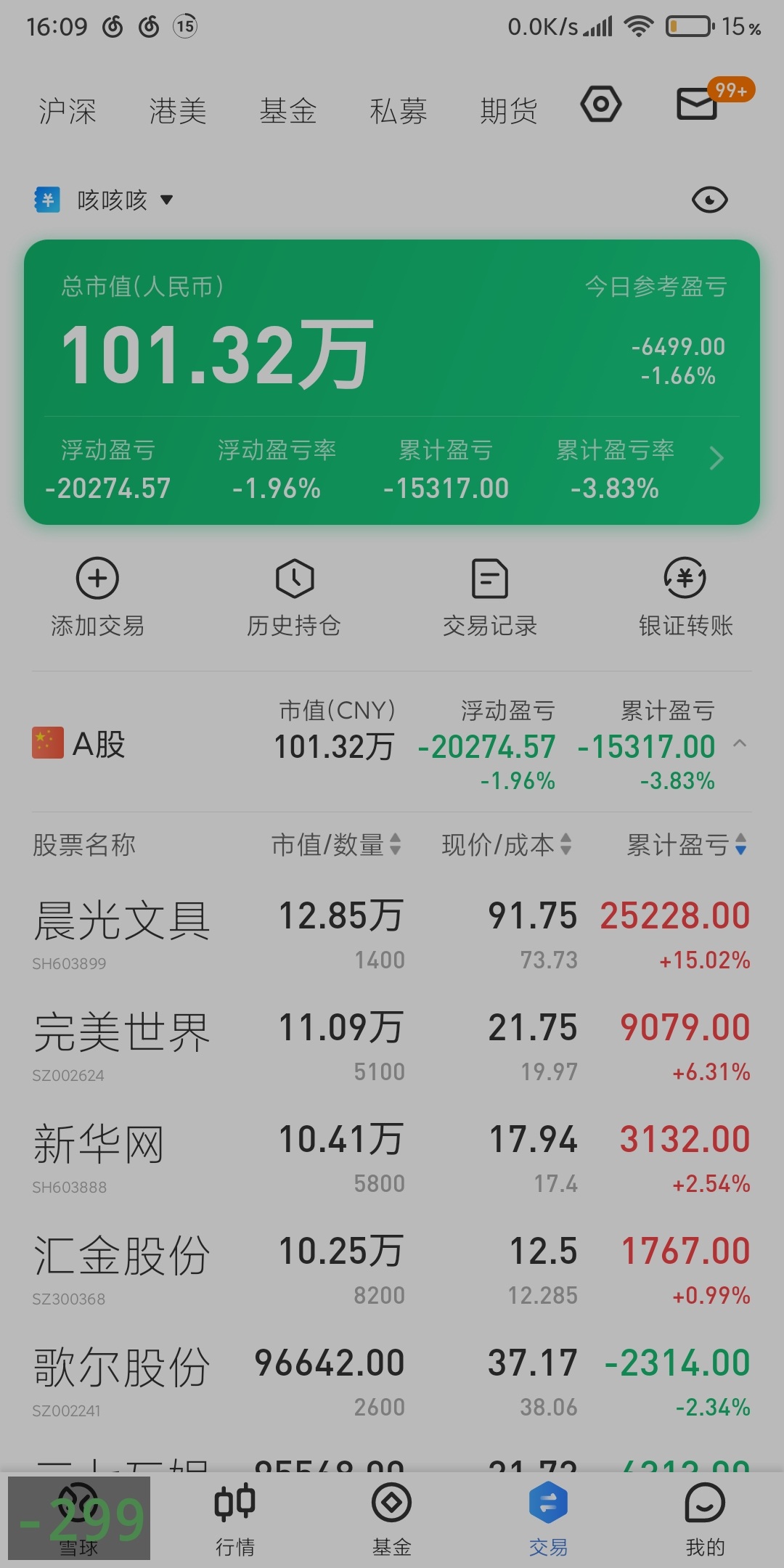Sort holdings by 累计盈亏

(685, 844)
